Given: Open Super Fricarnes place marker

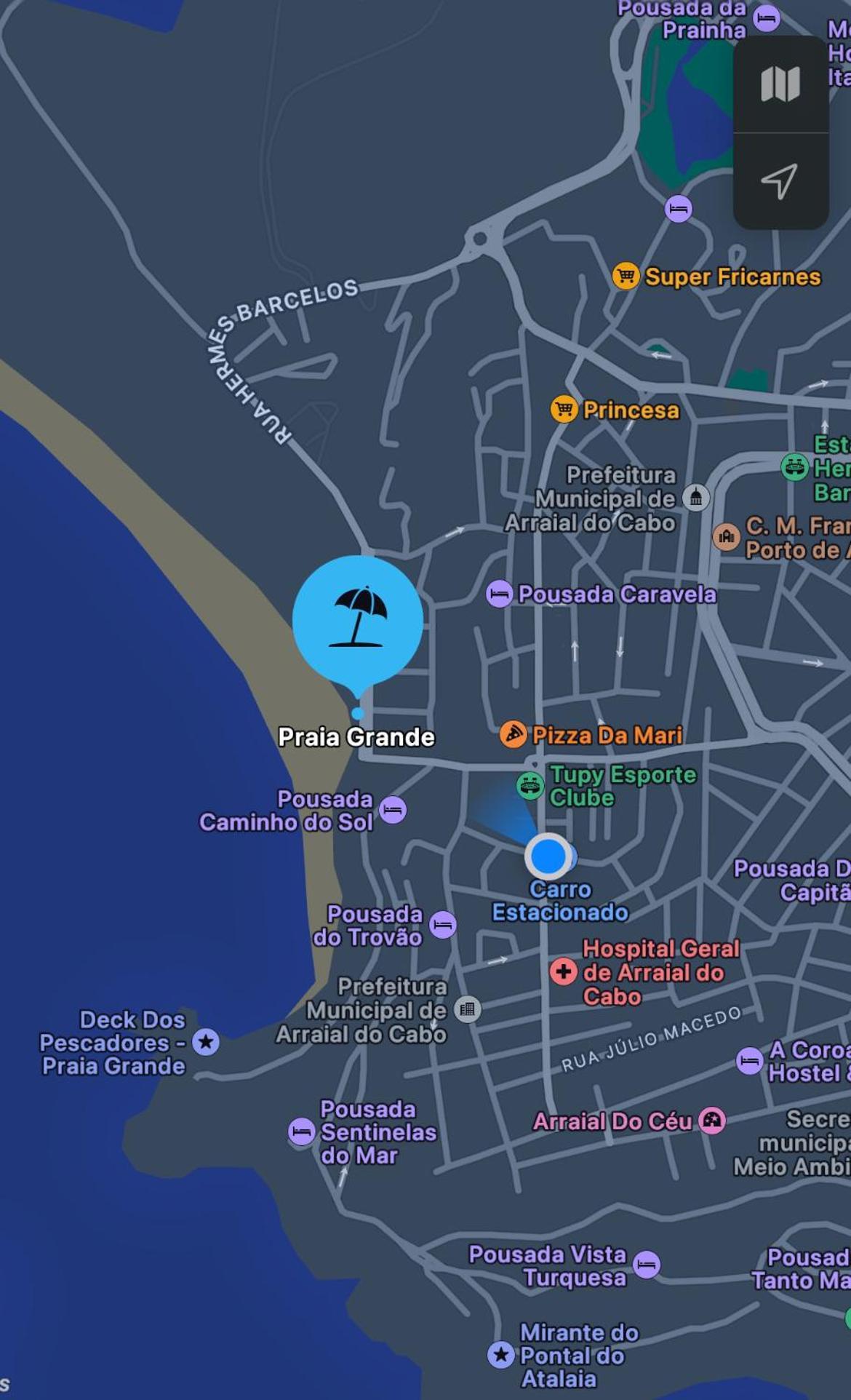Looking at the screenshot, I should (x=626, y=277).
